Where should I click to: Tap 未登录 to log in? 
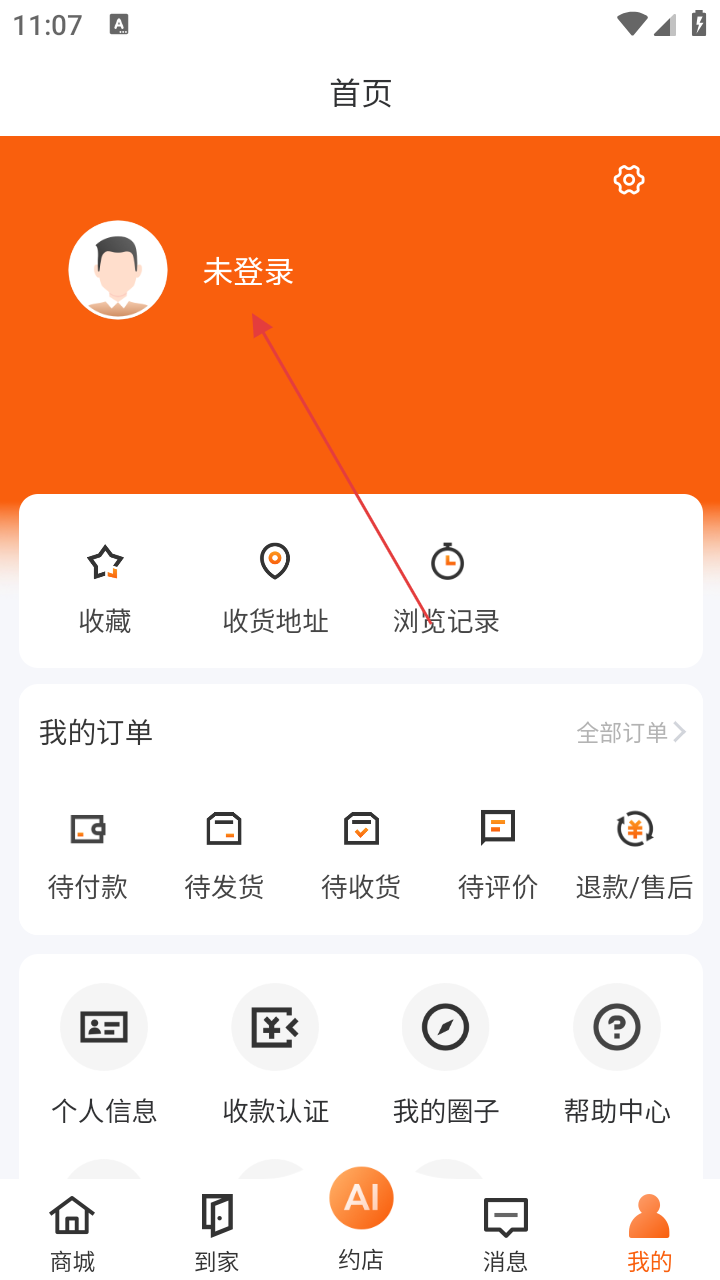[x=248, y=272]
